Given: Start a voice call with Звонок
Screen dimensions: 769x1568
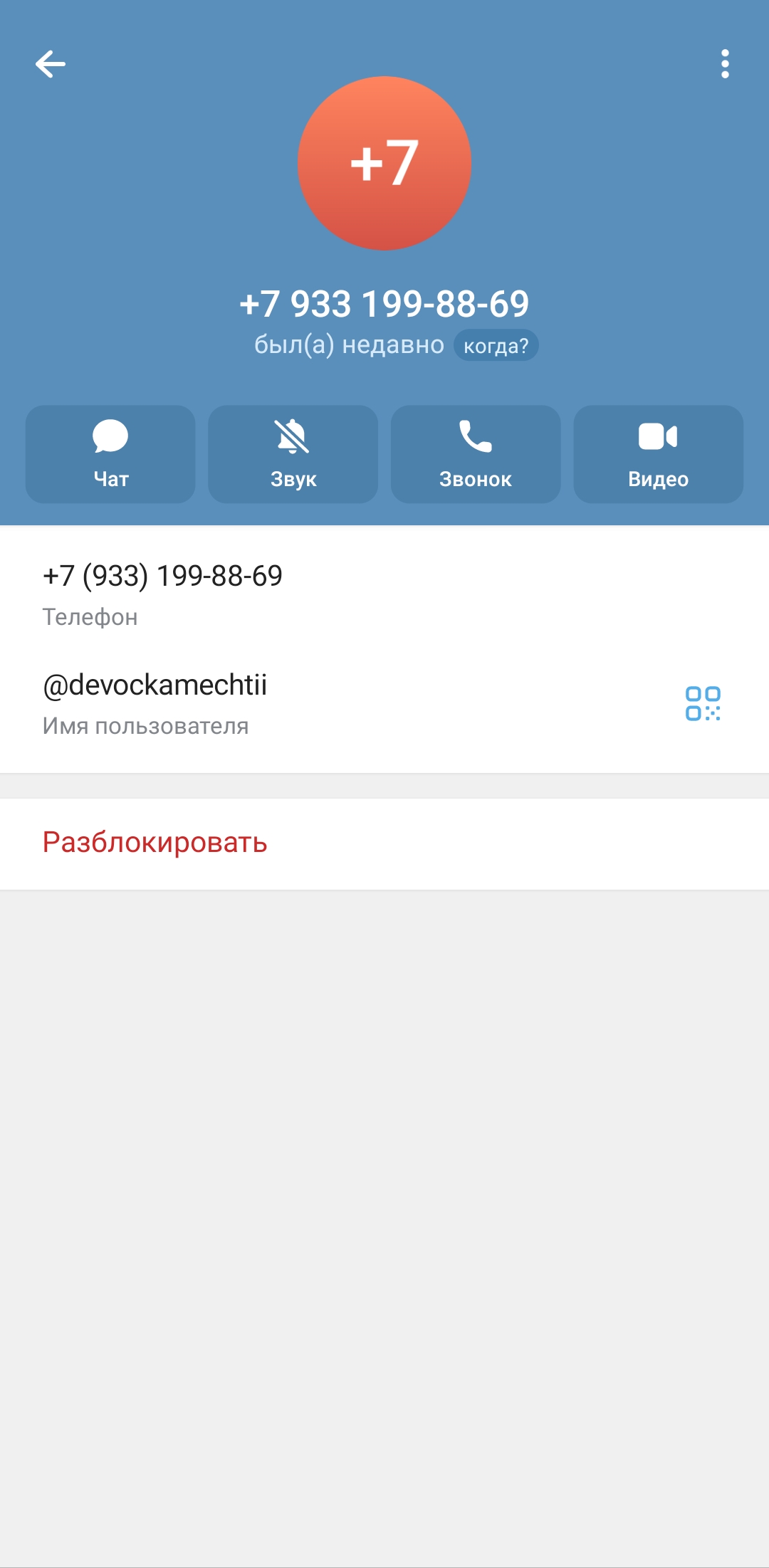Looking at the screenshot, I should (x=476, y=454).
